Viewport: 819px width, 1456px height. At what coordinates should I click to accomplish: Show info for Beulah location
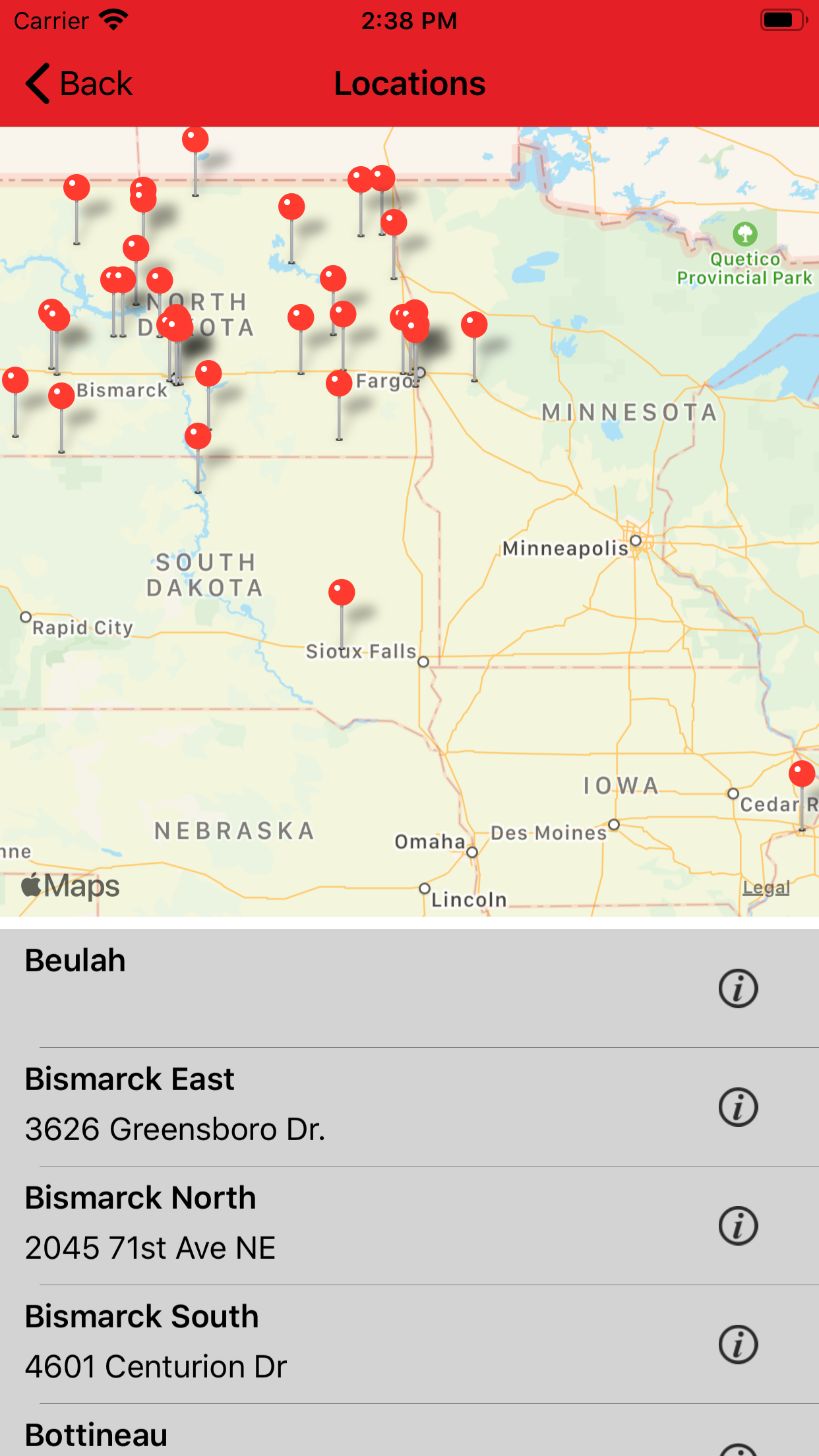(738, 988)
